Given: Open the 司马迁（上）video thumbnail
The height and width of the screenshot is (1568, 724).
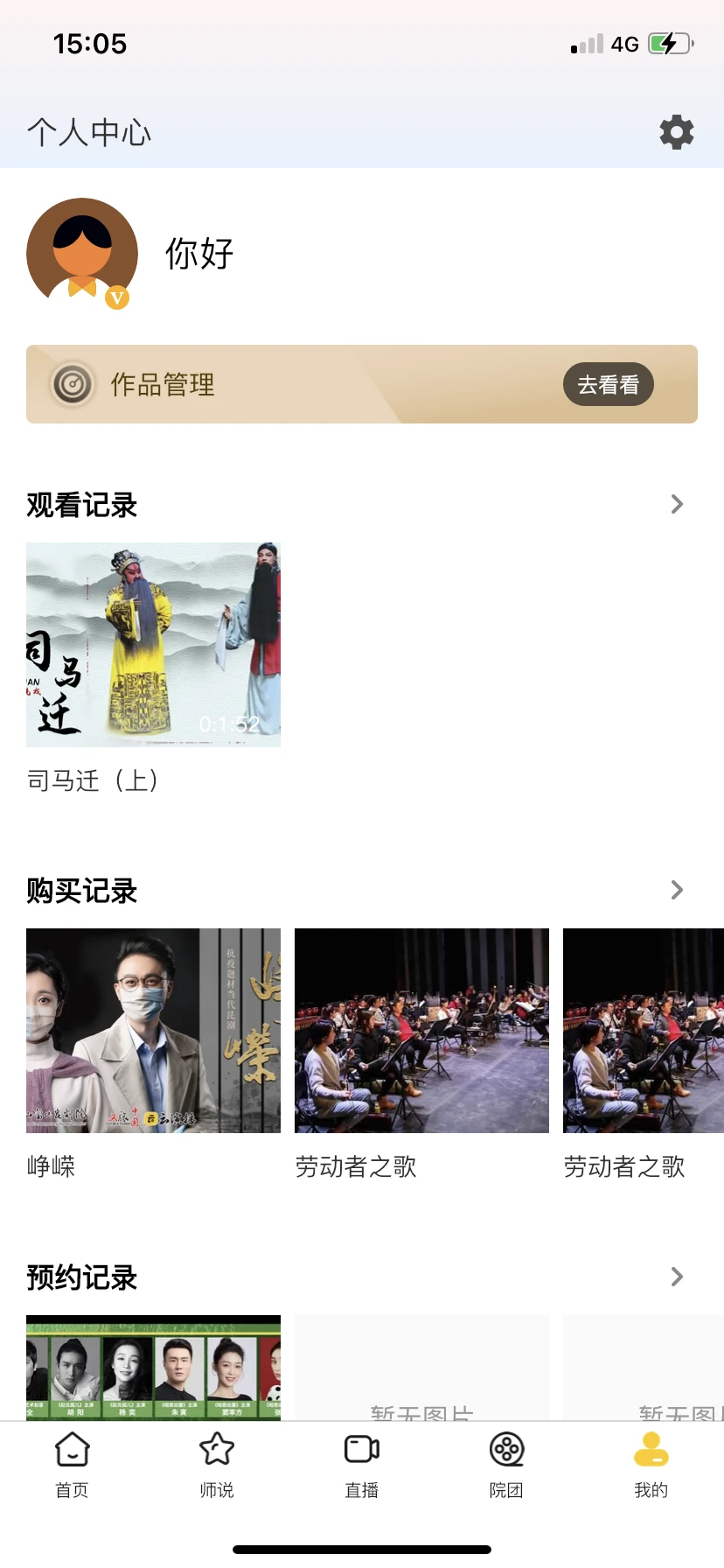Looking at the screenshot, I should click(153, 645).
